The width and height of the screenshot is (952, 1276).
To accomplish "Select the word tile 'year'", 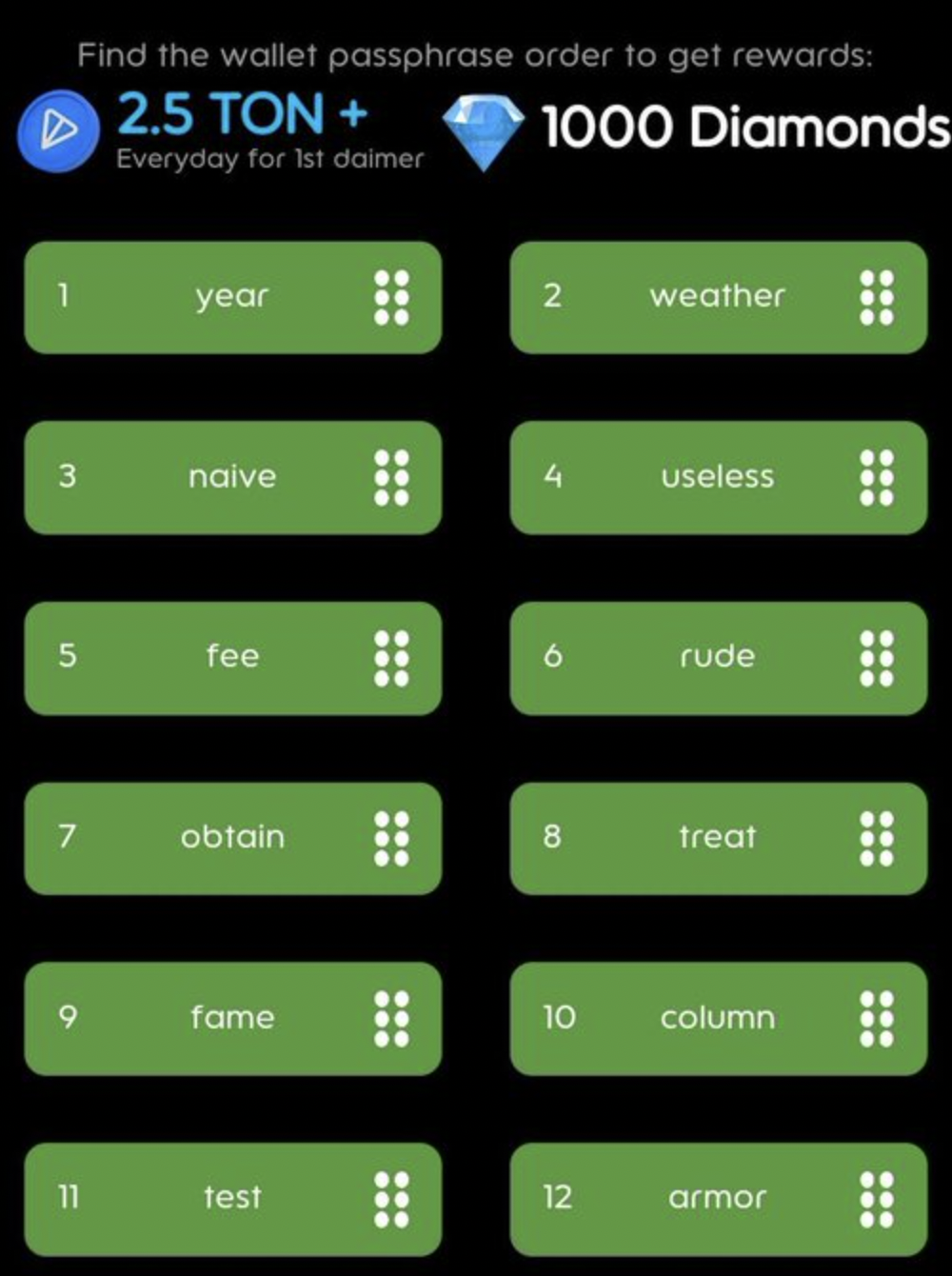I will (x=232, y=297).
